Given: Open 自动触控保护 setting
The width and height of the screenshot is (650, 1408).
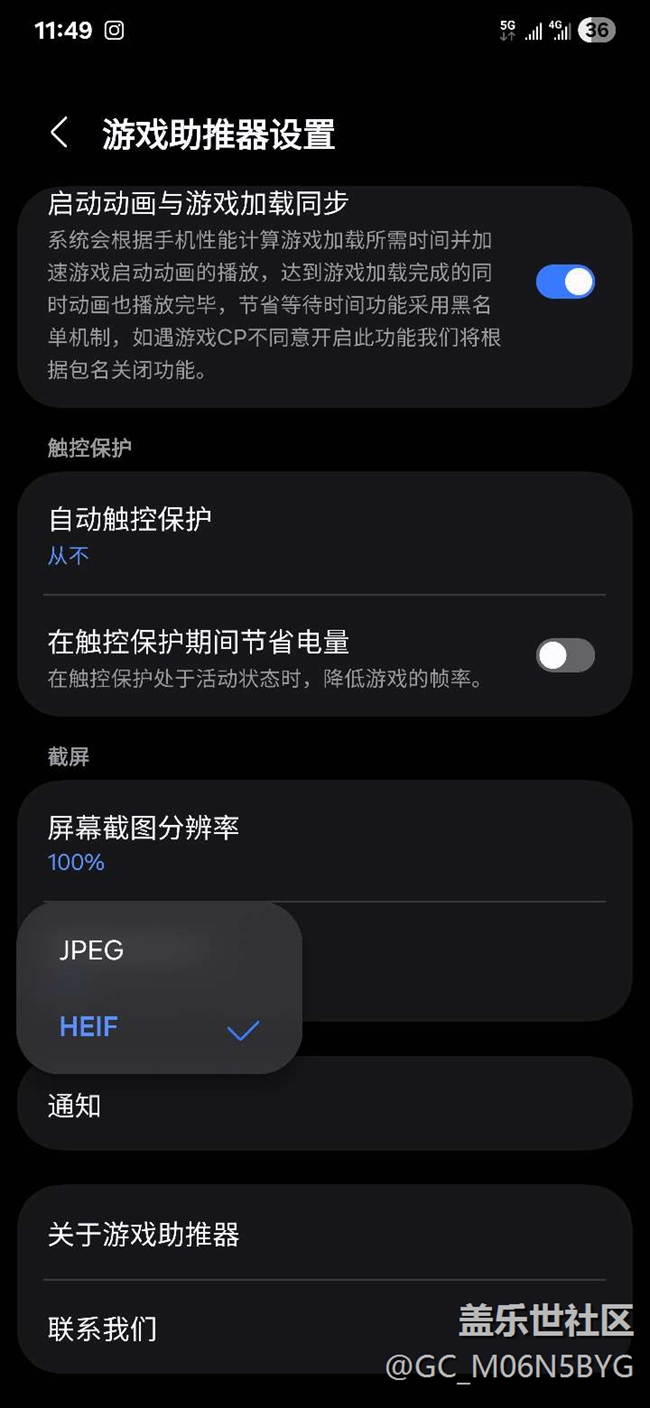Looking at the screenshot, I should pos(325,535).
